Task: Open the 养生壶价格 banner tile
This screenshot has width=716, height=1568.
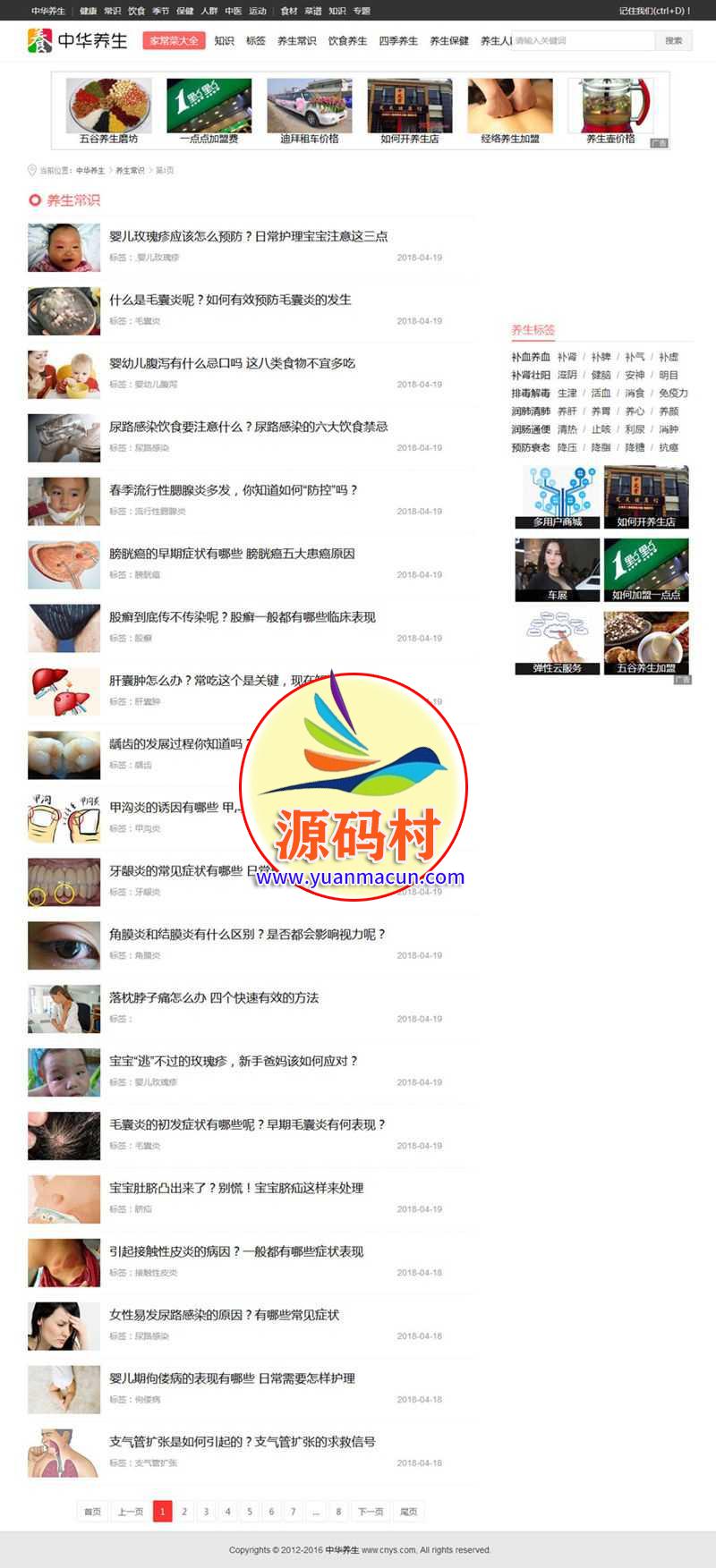Action: click(610, 111)
